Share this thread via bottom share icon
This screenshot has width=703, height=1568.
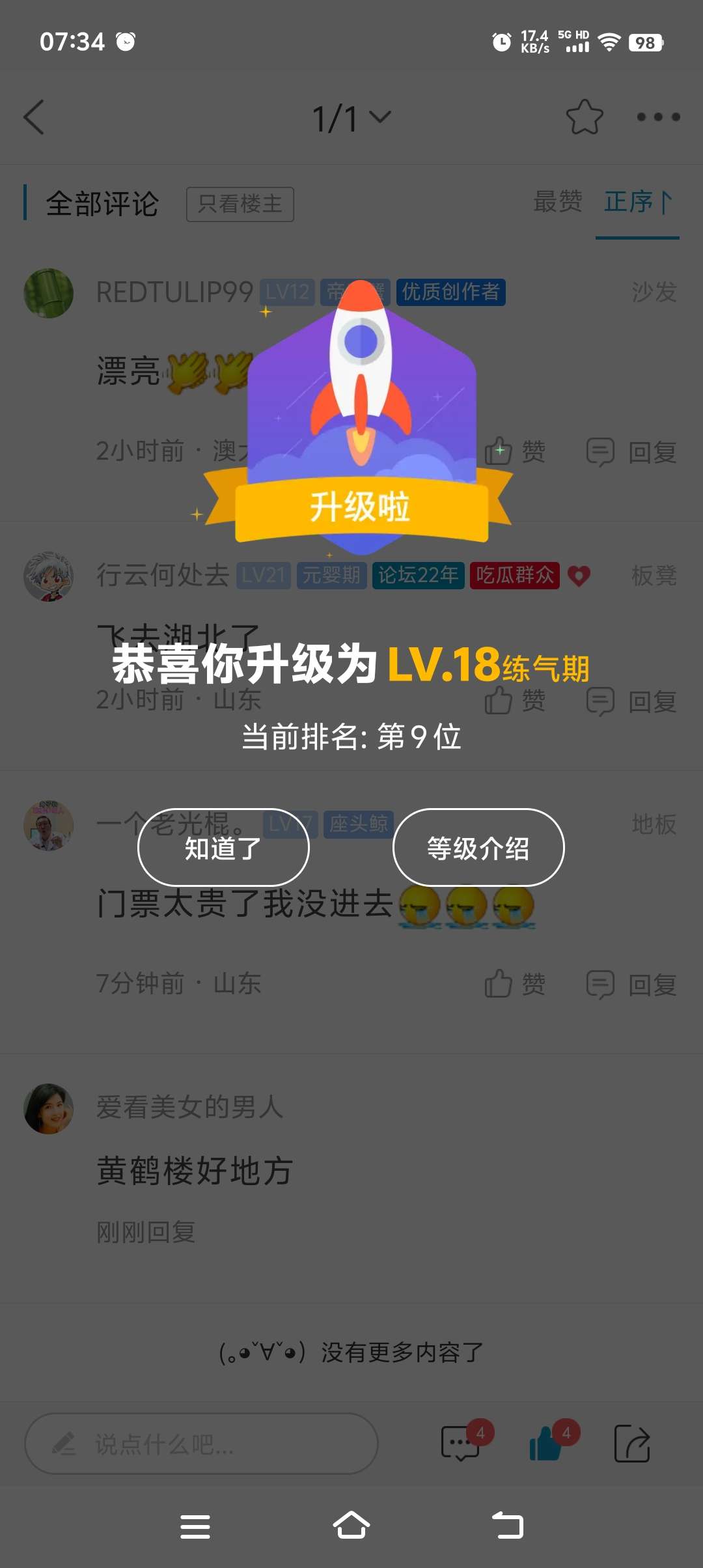point(632,1444)
